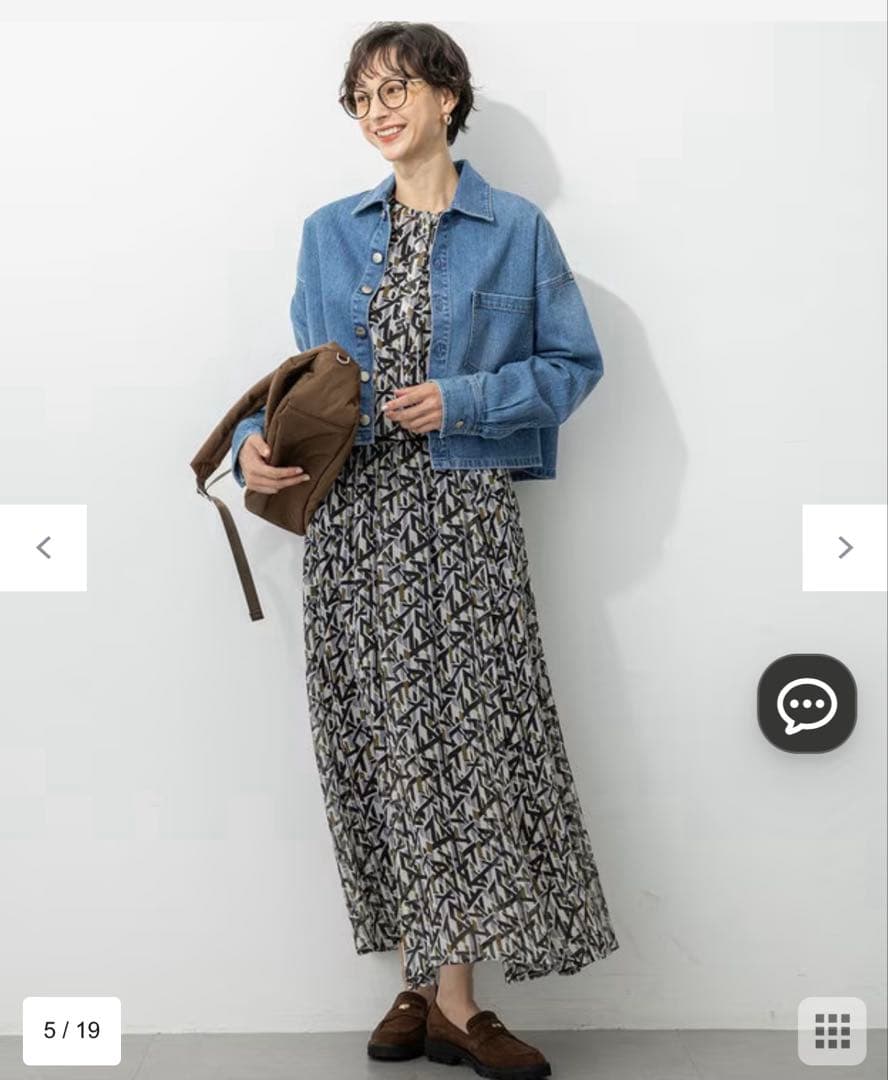The width and height of the screenshot is (888, 1080).
Task: Open the chat support bubble
Action: pyautogui.click(x=806, y=703)
